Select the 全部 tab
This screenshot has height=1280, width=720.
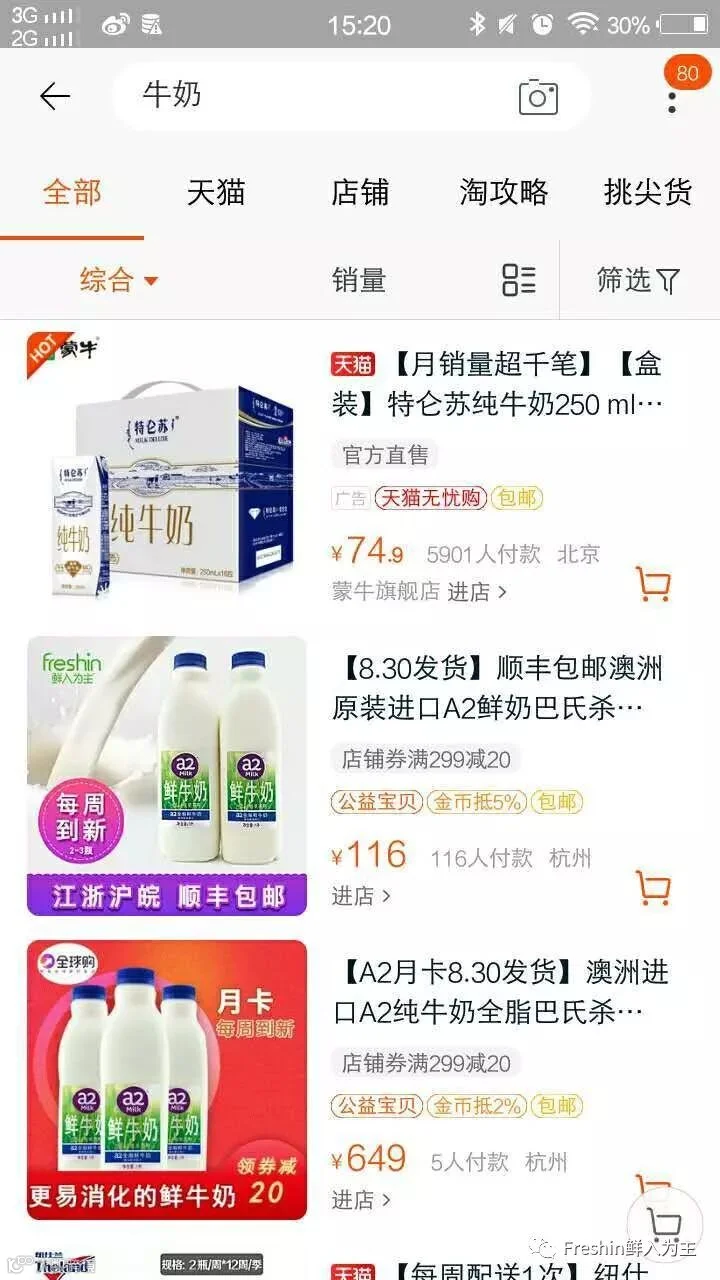tap(72, 192)
